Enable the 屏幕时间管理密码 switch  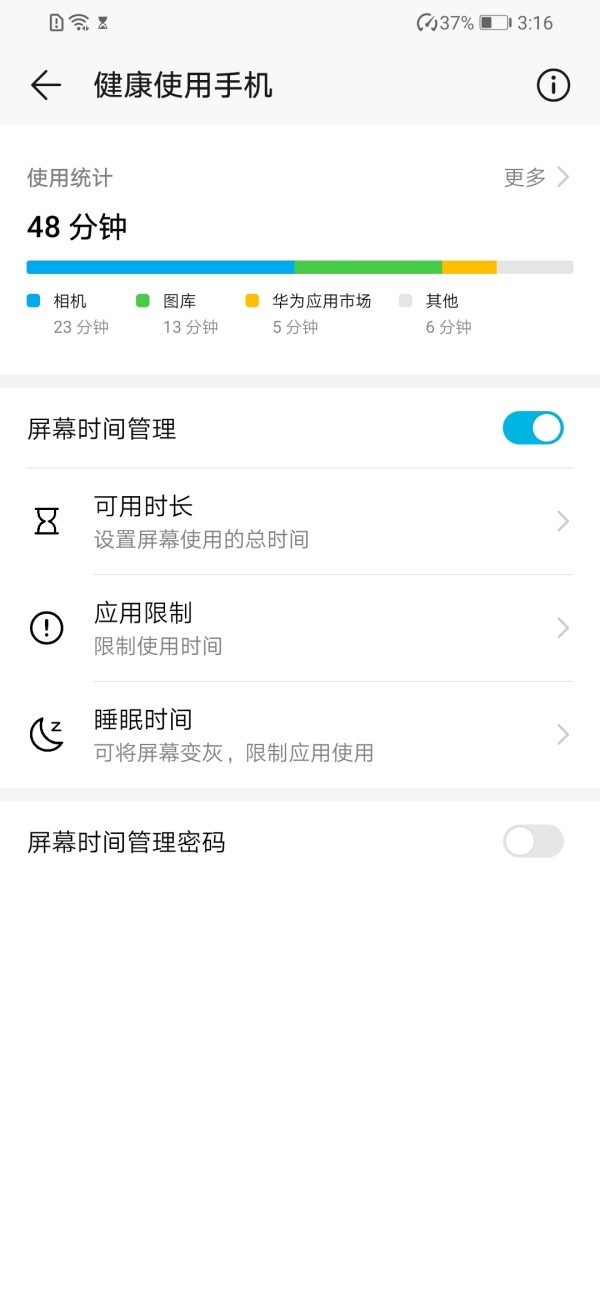(533, 841)
